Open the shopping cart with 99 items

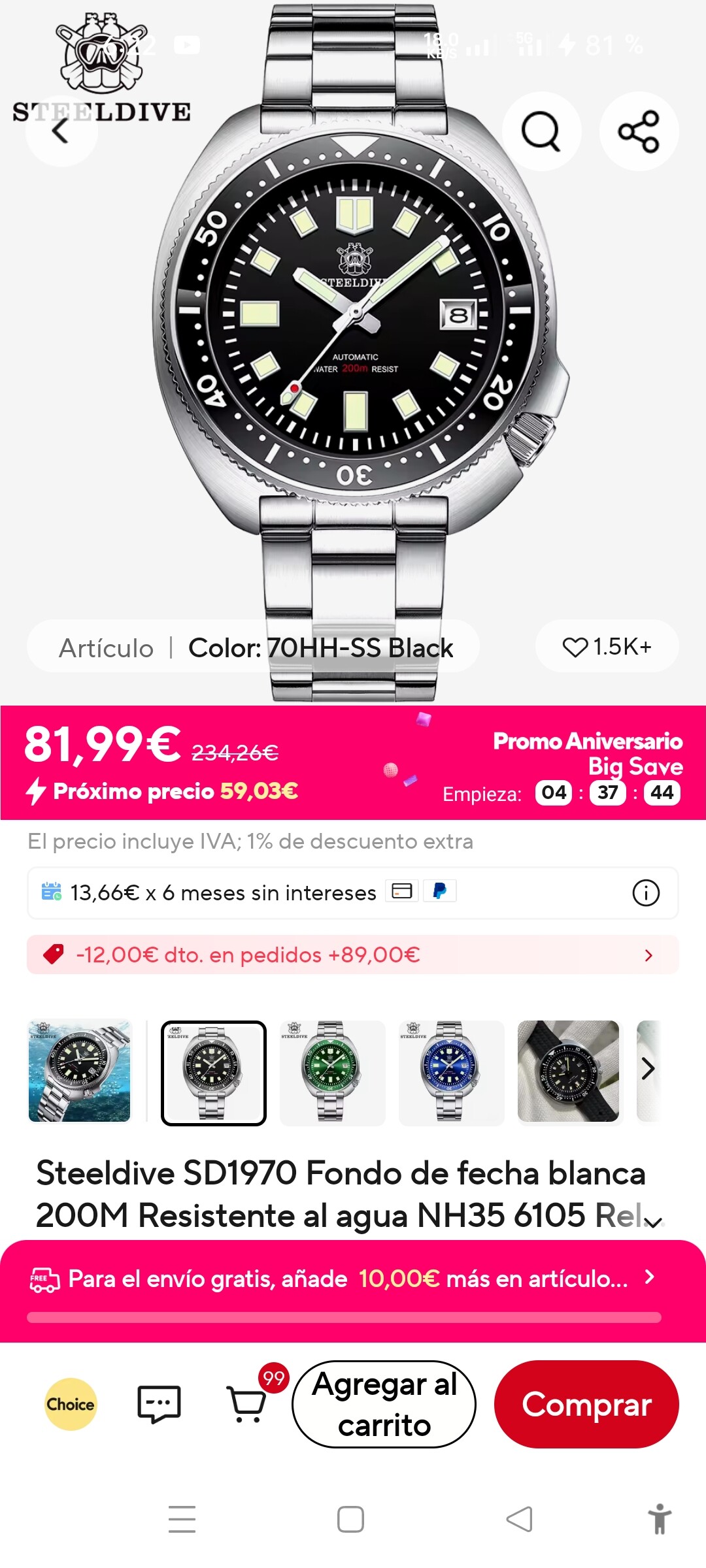click(247, 1405)
